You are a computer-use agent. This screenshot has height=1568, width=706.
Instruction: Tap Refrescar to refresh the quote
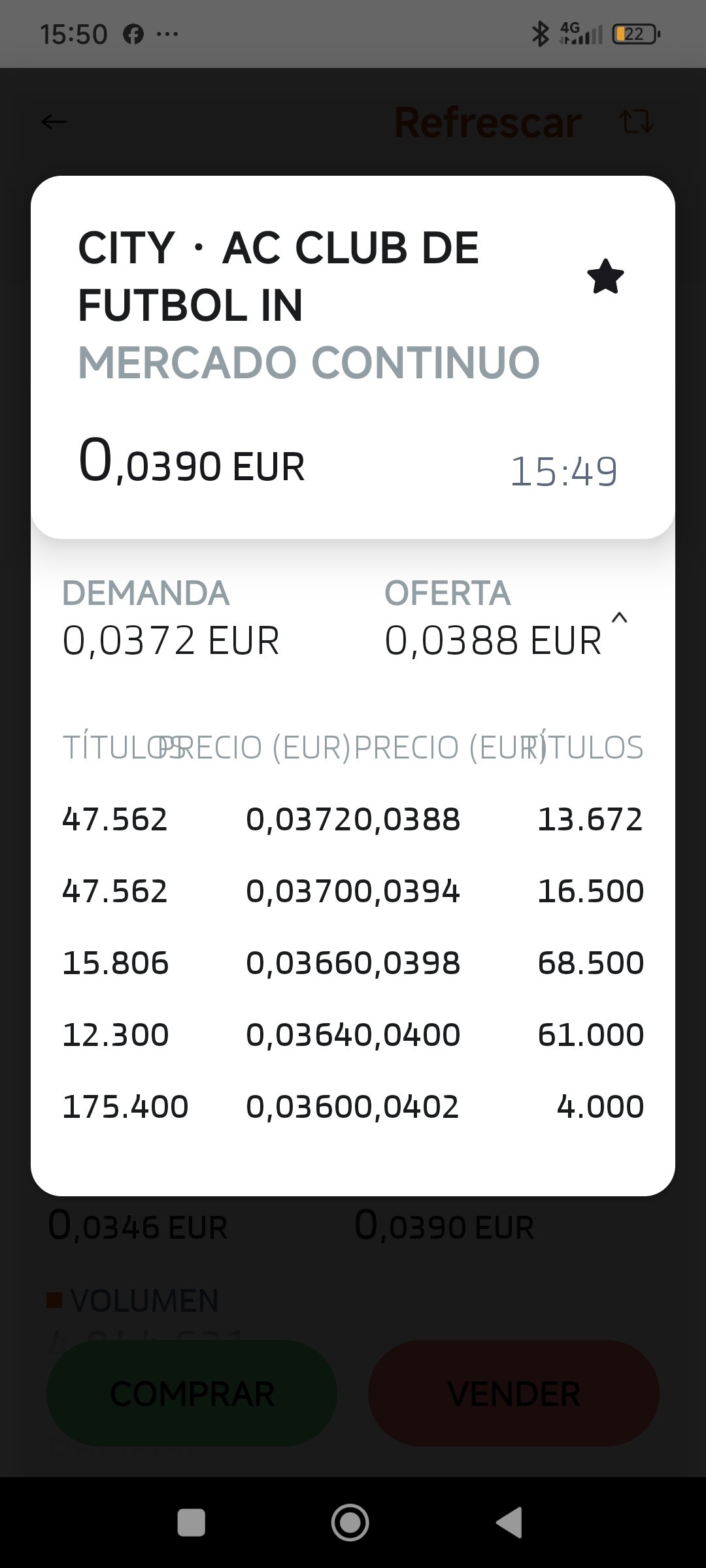(x=488, y=122)
